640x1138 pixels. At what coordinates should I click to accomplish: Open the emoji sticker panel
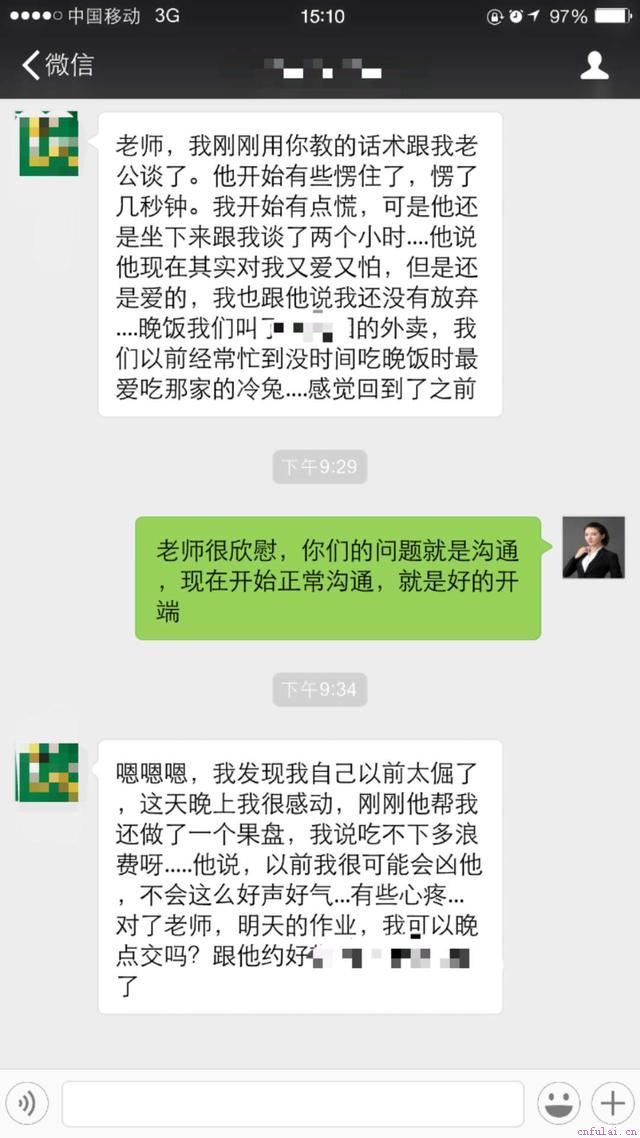click(558, 1104)
